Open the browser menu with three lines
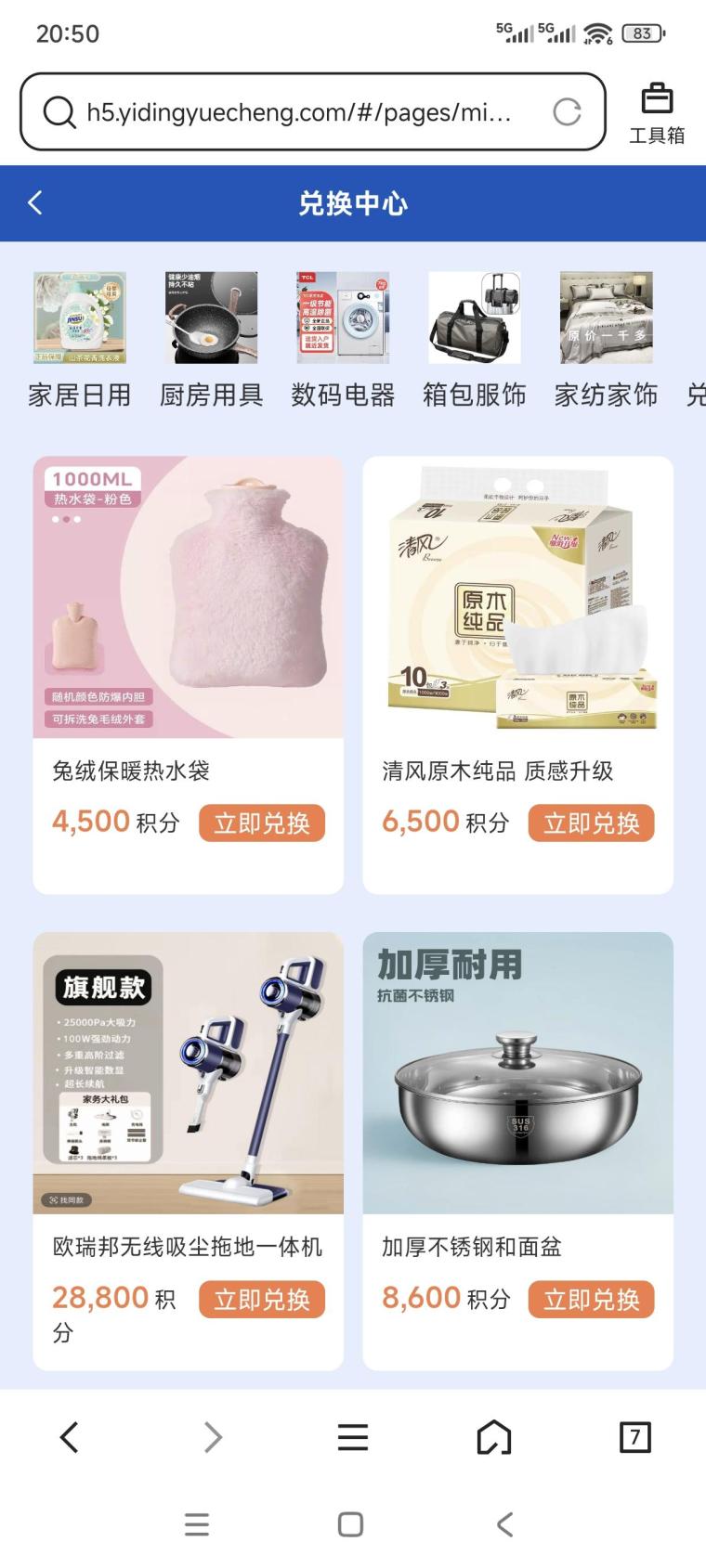The height and width of the screenshot is (1568, 706). [x=352, y=1436]
